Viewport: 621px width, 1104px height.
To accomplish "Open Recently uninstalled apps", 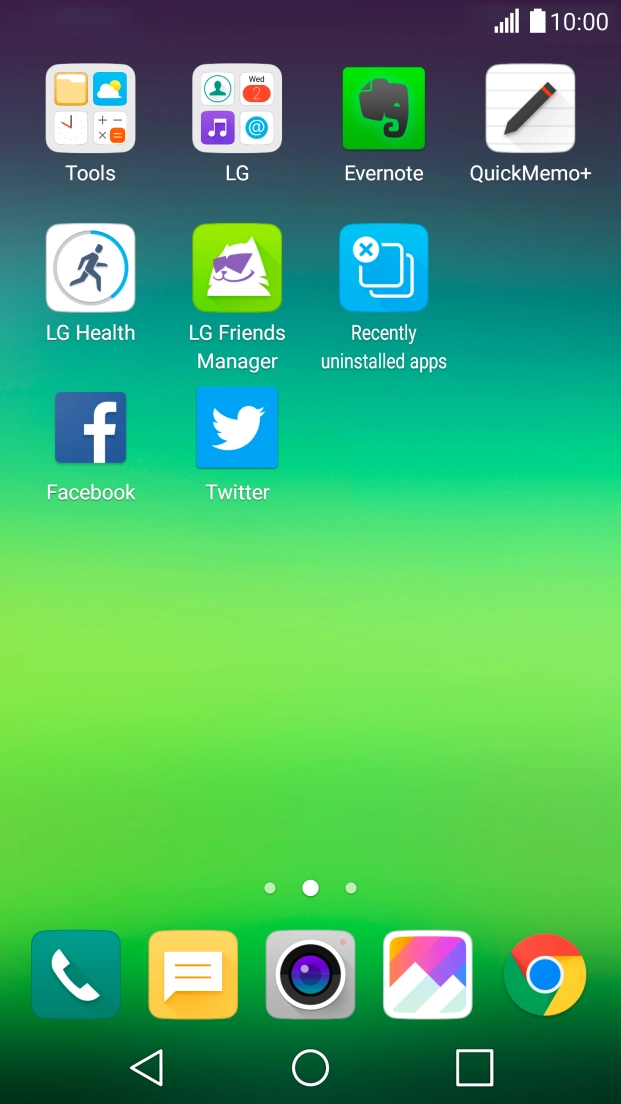I will (x=384, y=268).
